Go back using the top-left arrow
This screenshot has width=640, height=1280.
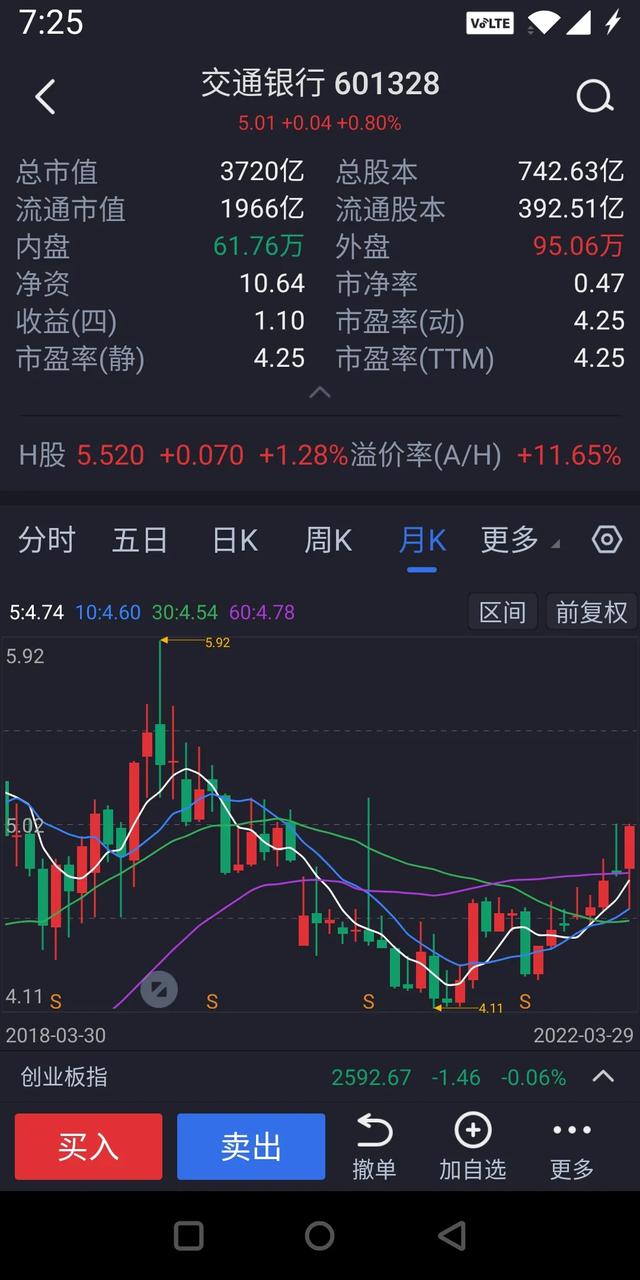pyautogui.click(x=45, y=97)
